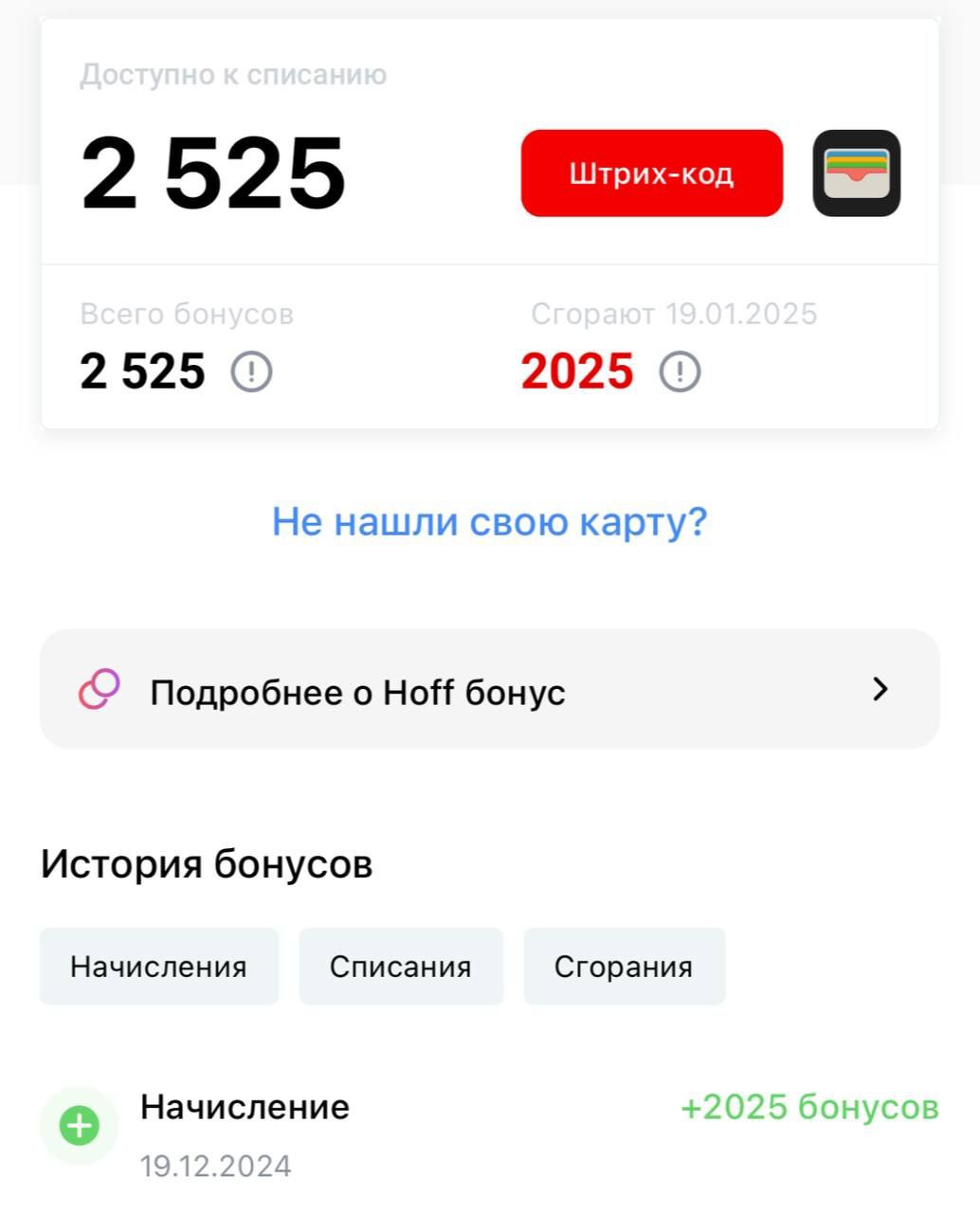The width and height of the screenshot is (980, 1213).
Task: Show info about expiring 2025 bonuses
Action: tap(680, 371)
